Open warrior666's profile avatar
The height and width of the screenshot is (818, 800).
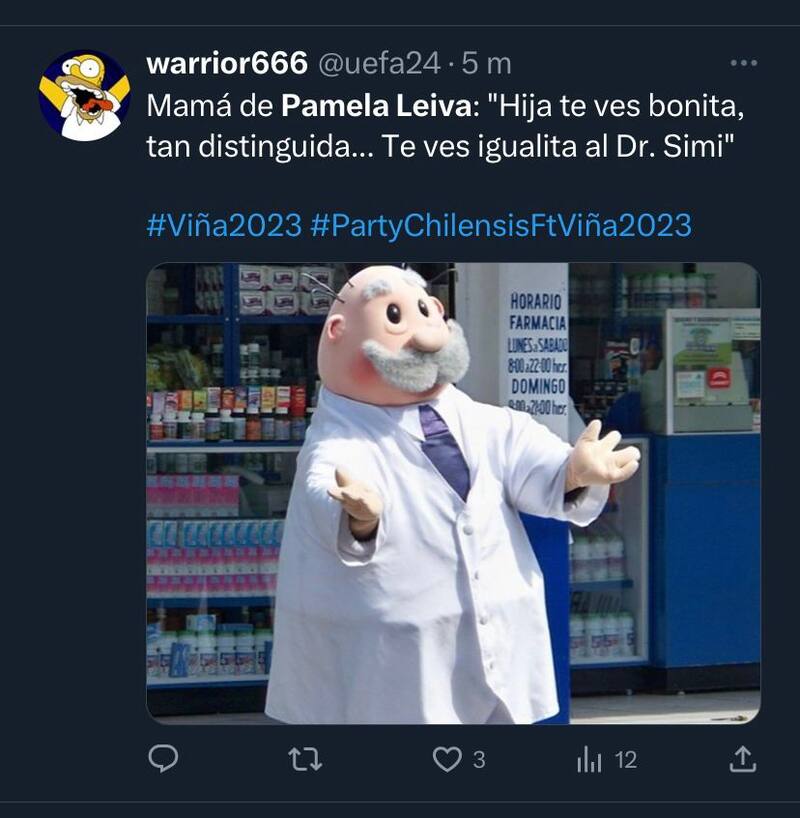pyautogui.click(x=84, y=95)
